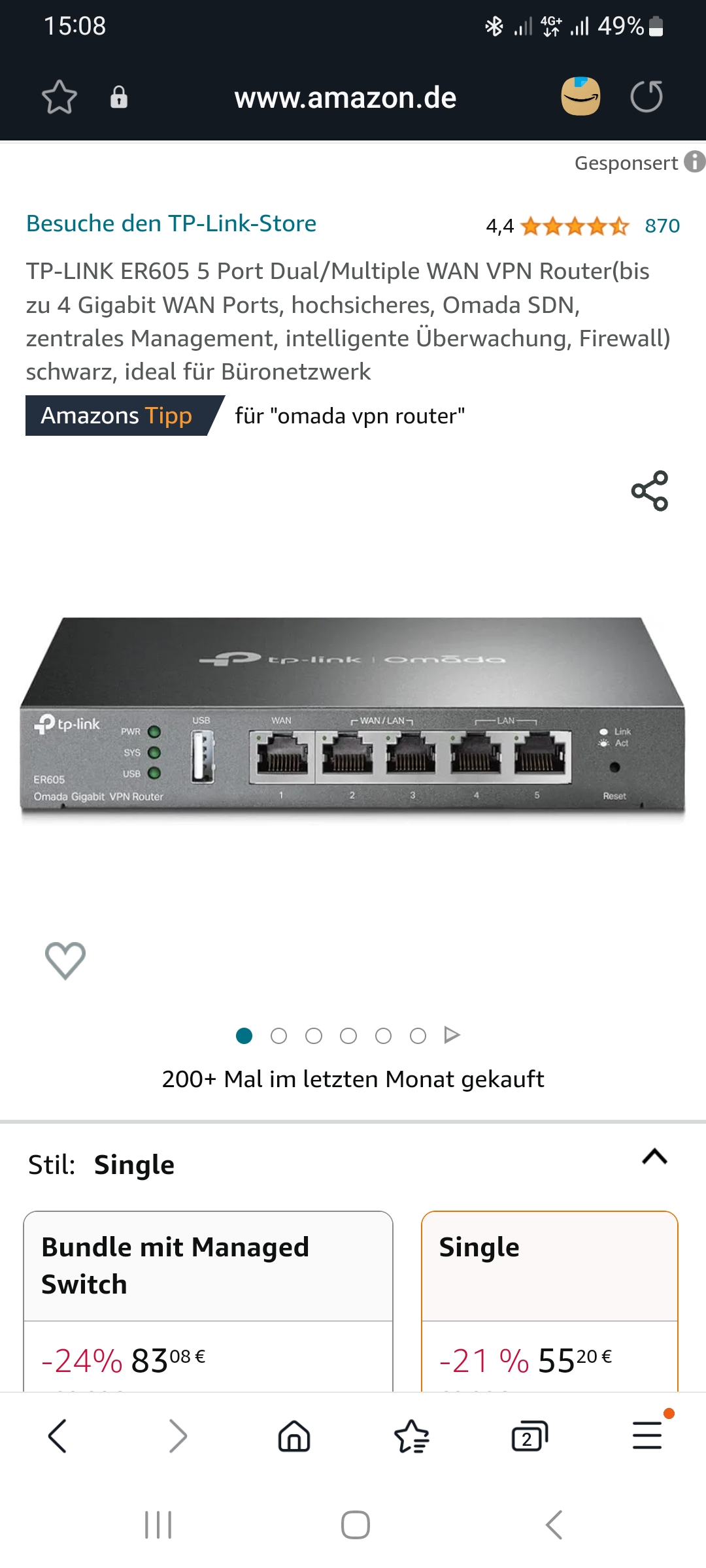
Task: Visit the TP-Link-Store link
Action: point(171,223)
